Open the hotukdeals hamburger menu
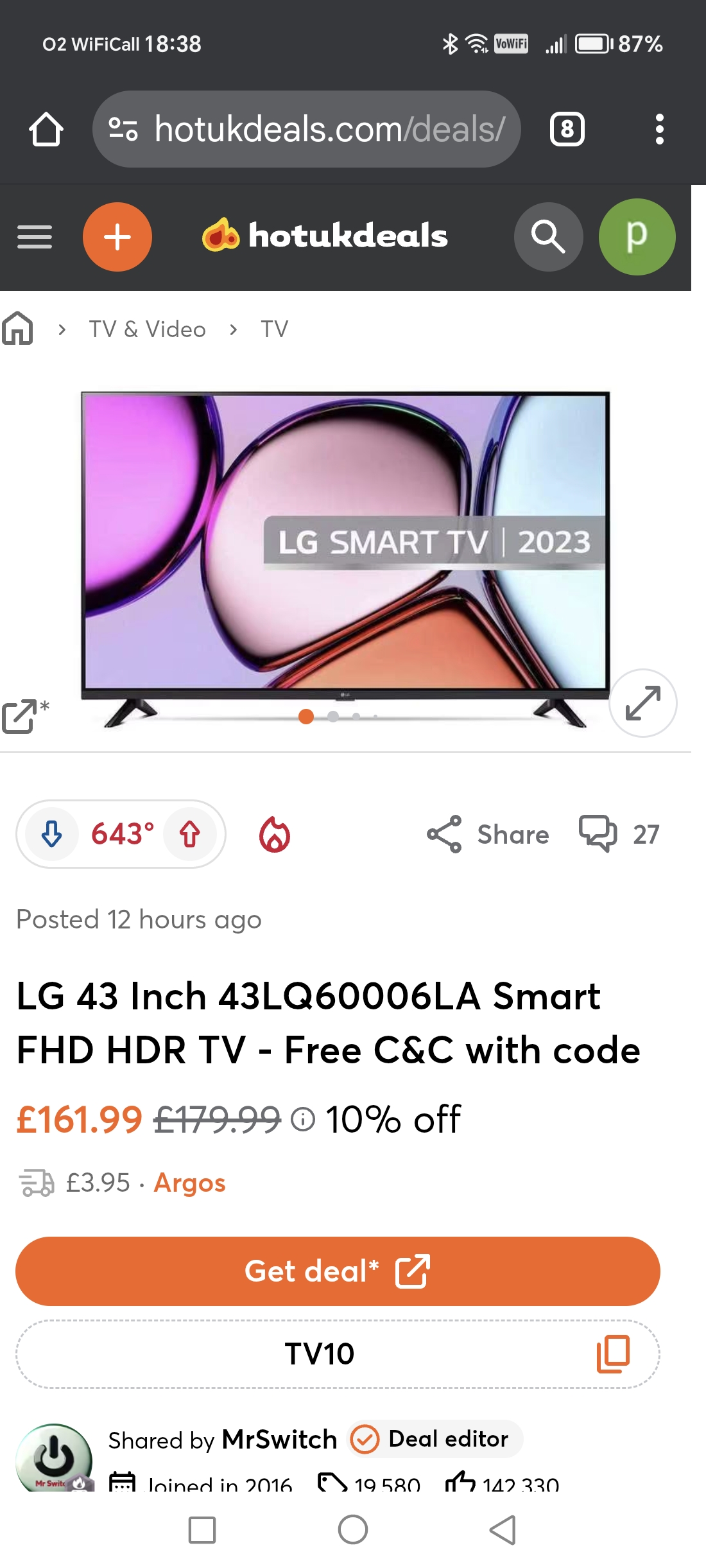 coord(35,237)
